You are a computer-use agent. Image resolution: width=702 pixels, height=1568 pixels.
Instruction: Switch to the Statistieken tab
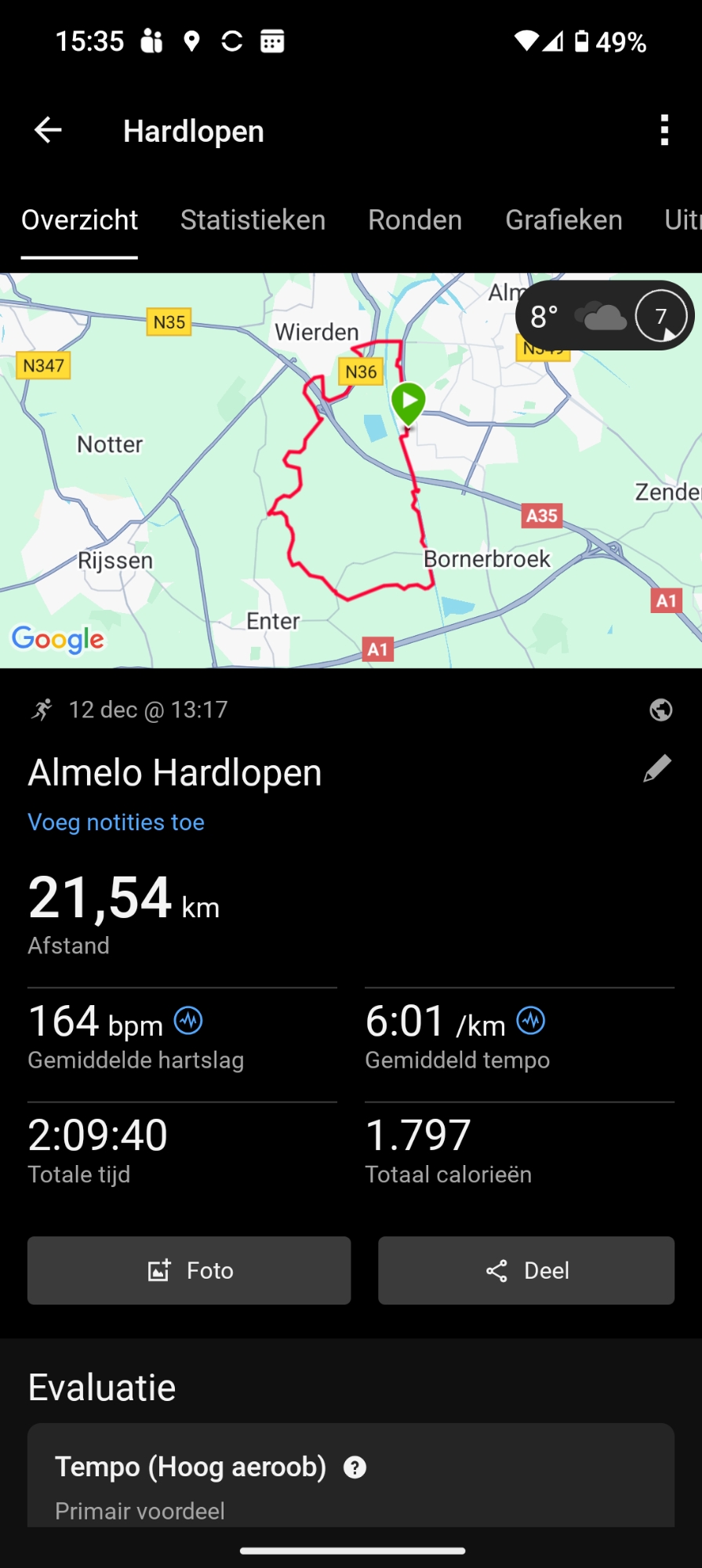253,220
